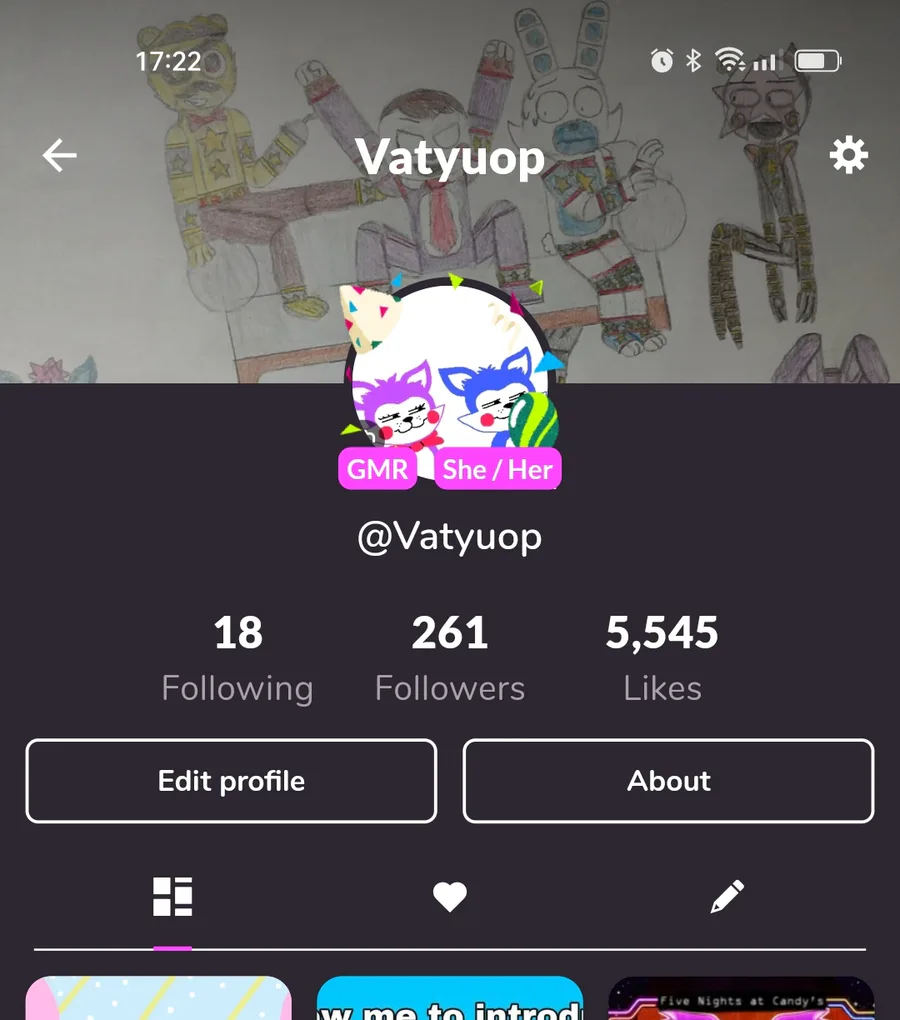Open the settings gear
The height and width of the screenshot is (1020, 900).
coord(848,155)
